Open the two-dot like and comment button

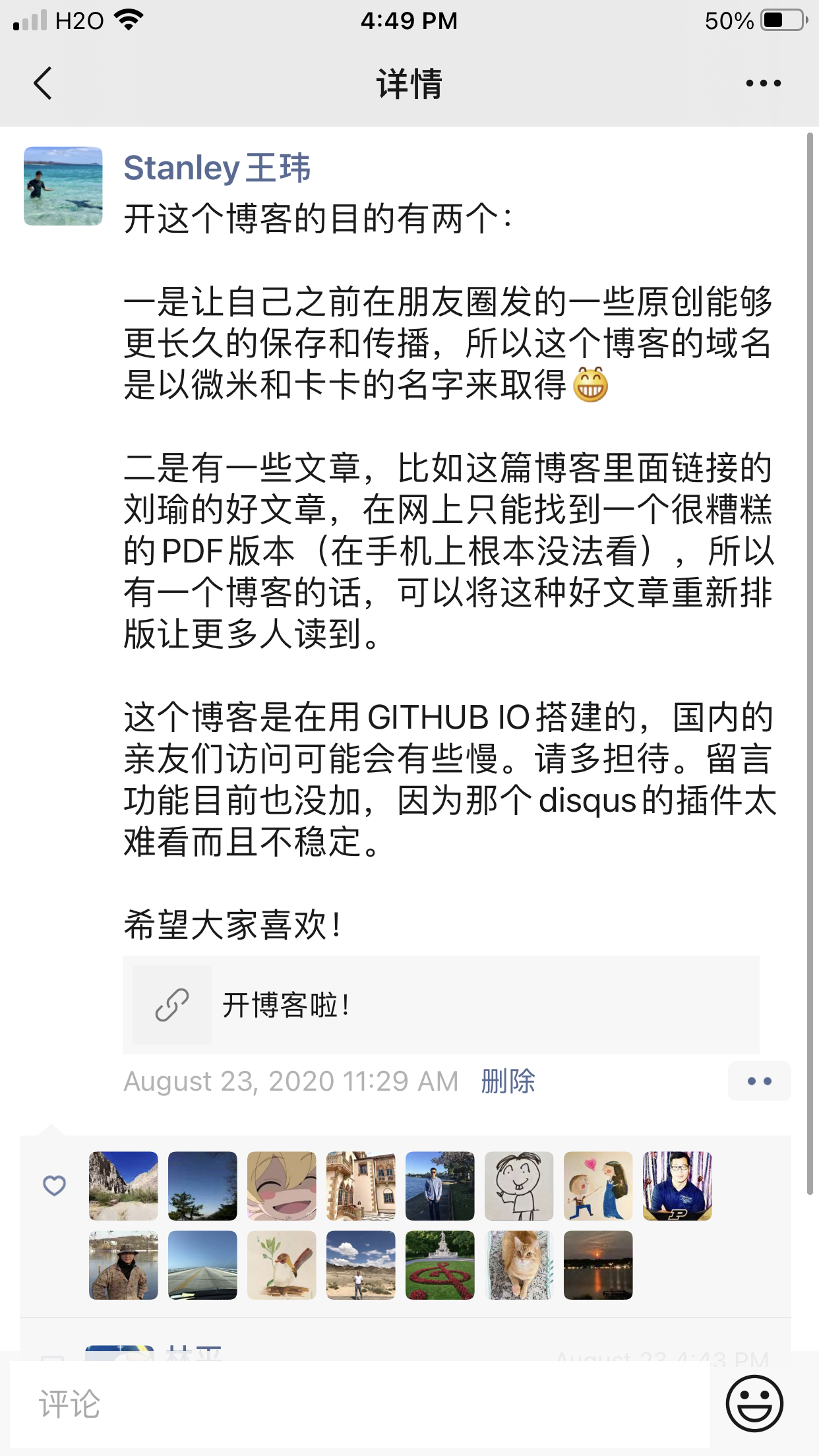pyautogui.click(x=759, y=1081)
